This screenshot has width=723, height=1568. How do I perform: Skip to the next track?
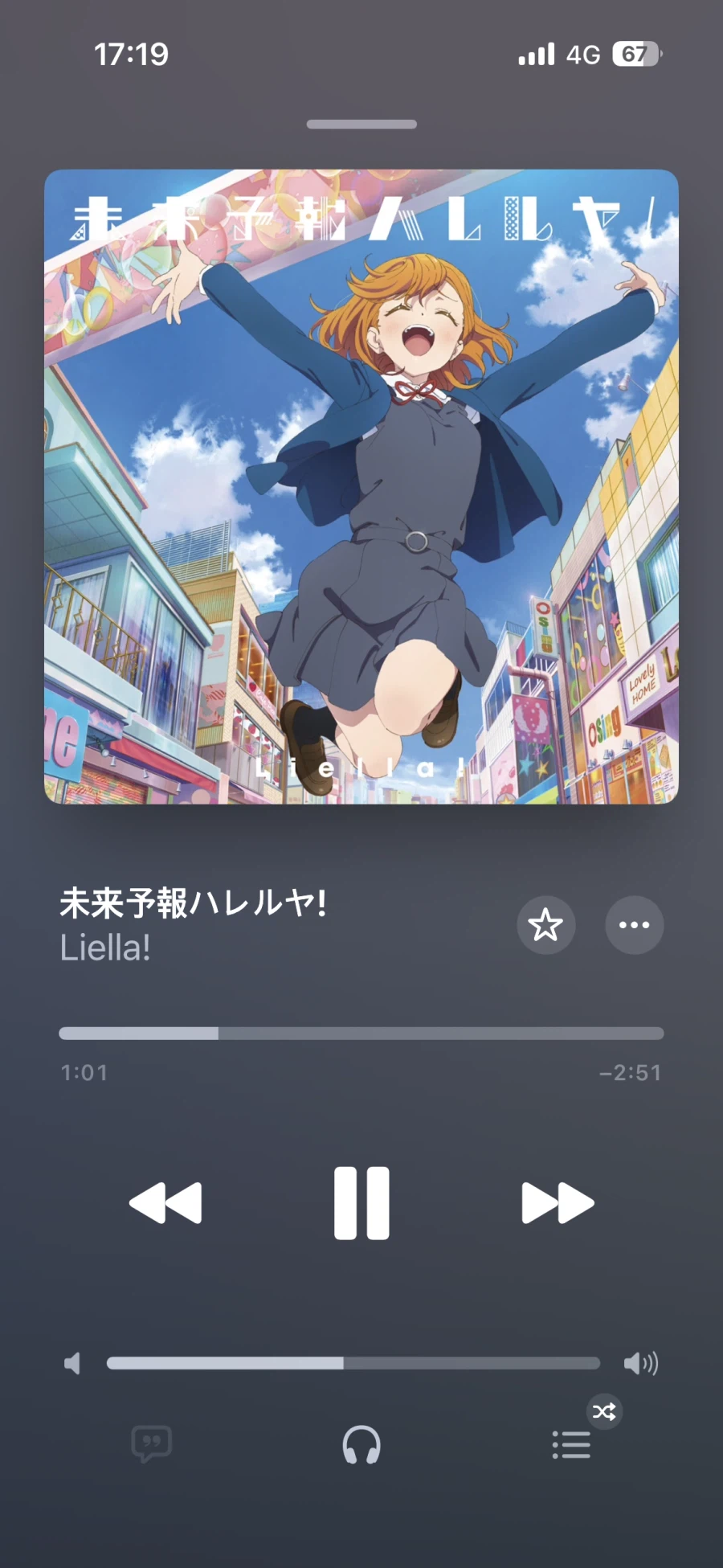point(558,1202)
